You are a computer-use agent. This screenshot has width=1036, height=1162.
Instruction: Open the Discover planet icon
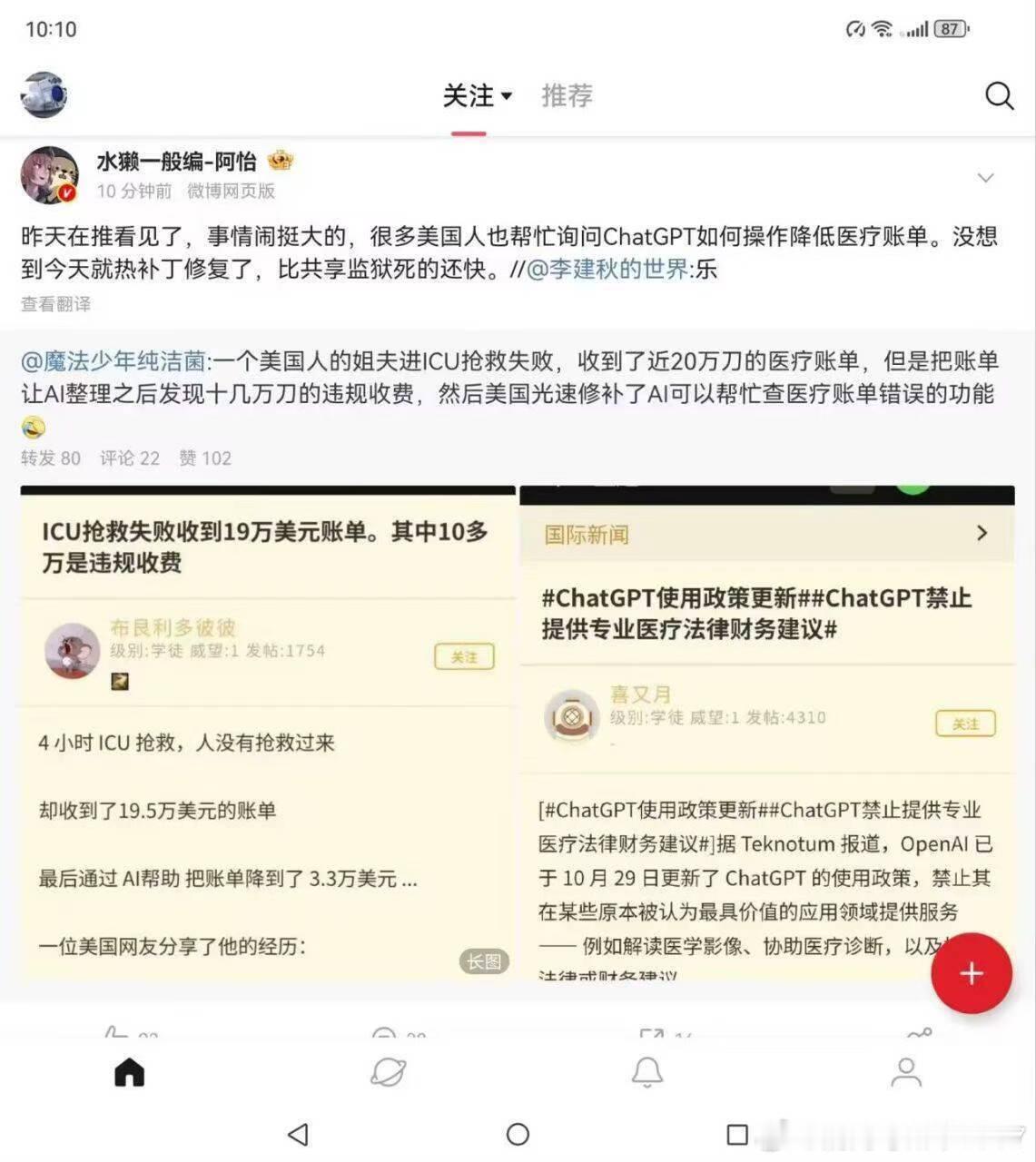[x=388, y=1072]
